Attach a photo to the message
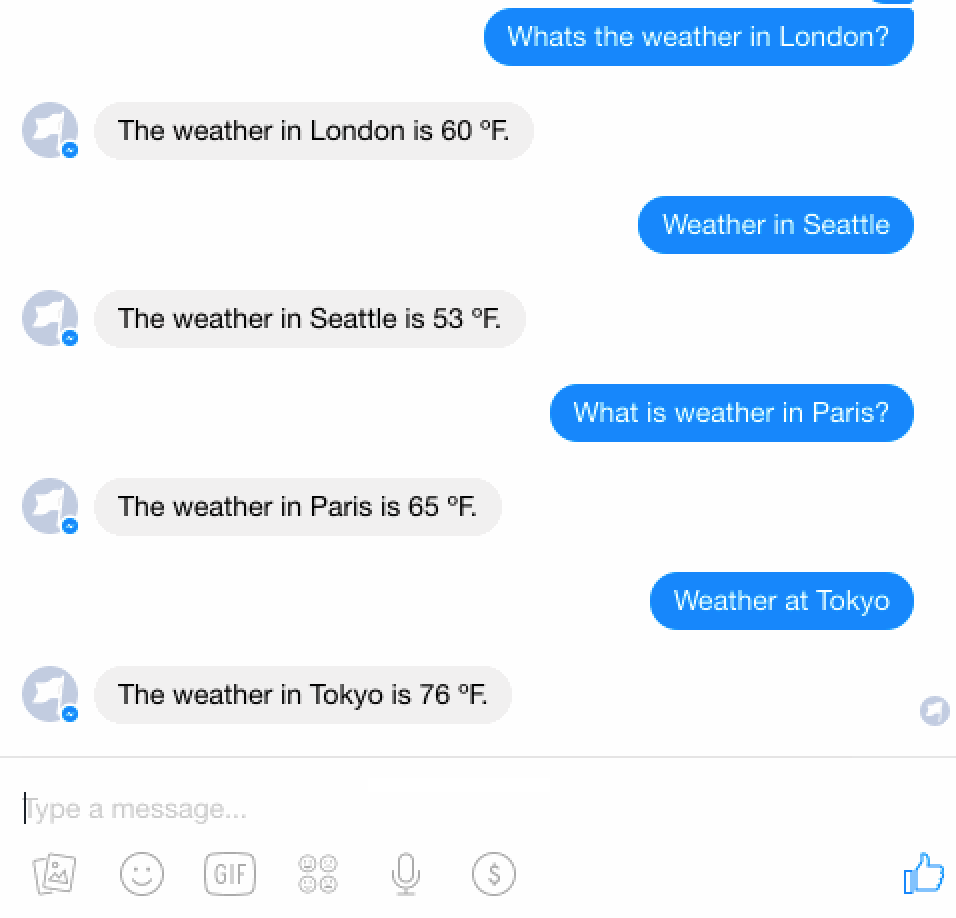The height and width of the screenshot is (918, 956). 54,874
